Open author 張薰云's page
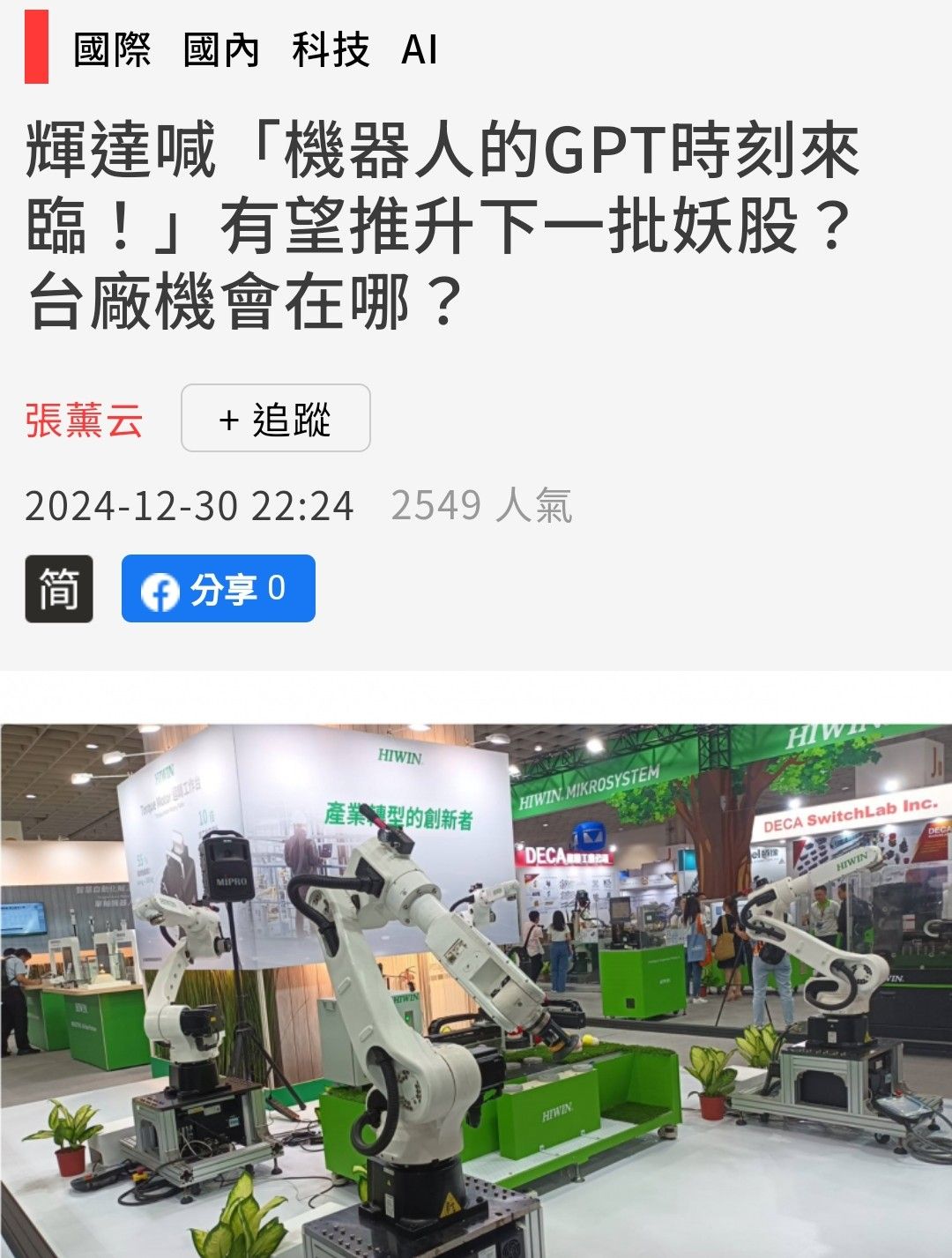 (x=84, y=420)
